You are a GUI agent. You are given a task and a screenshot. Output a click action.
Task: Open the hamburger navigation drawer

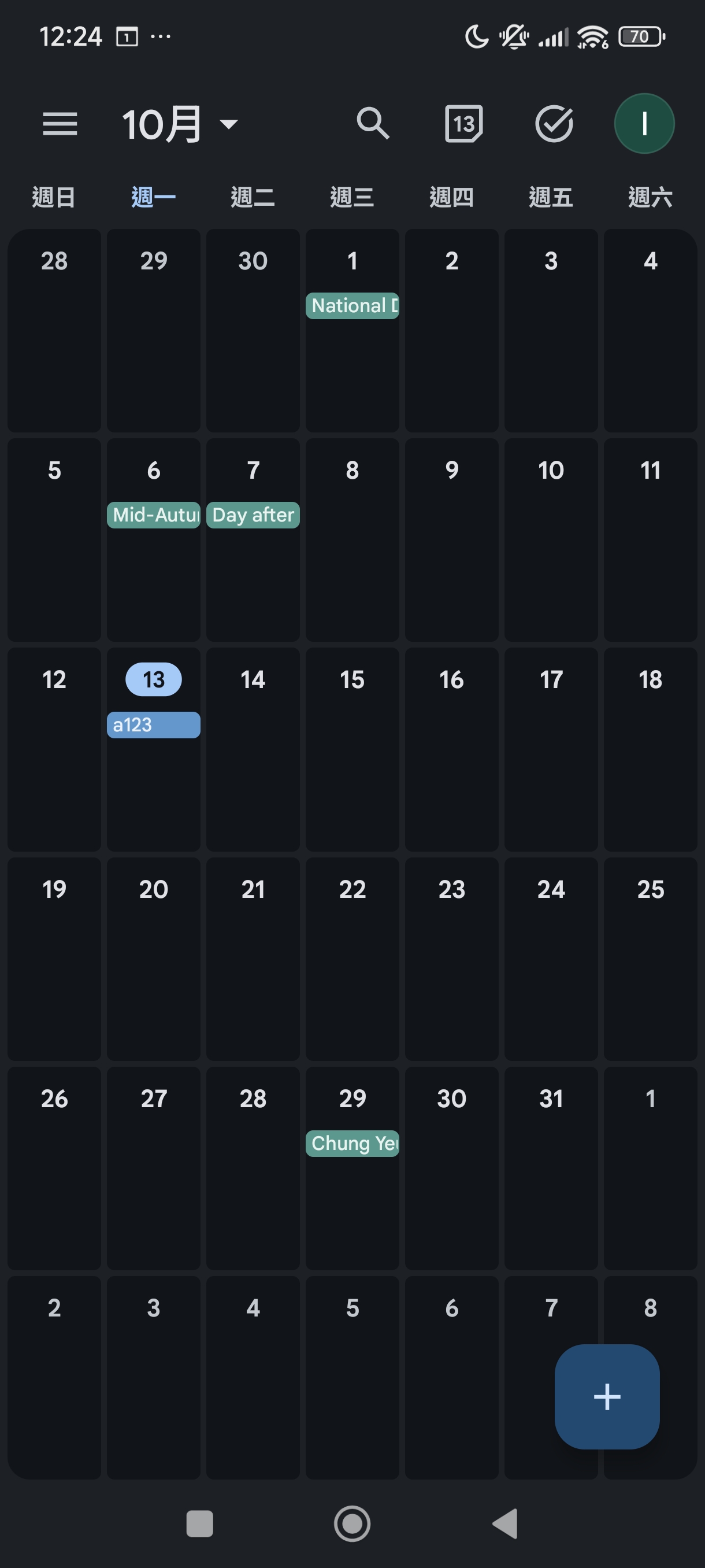click(x=60, y=124)
